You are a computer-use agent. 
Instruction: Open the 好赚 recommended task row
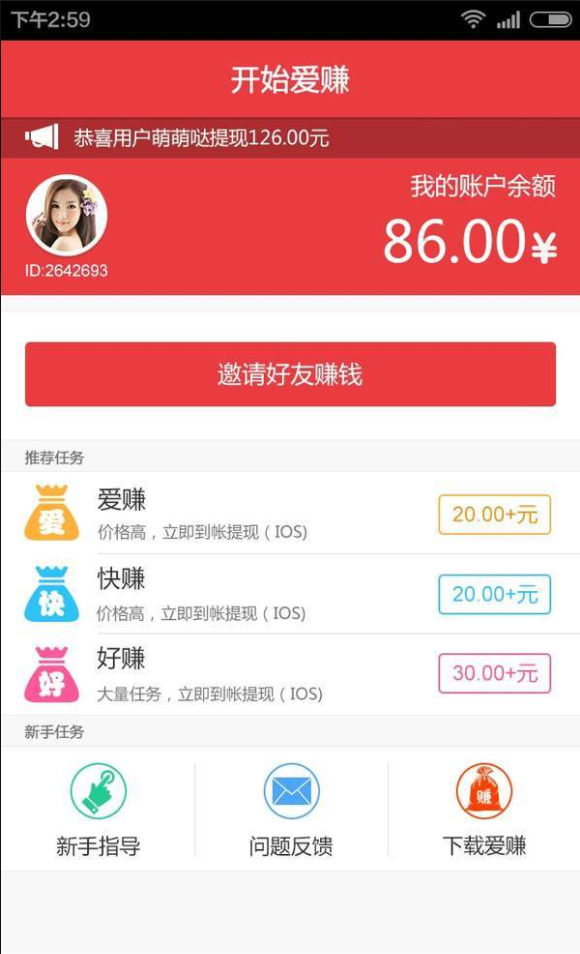coord(290,674)
